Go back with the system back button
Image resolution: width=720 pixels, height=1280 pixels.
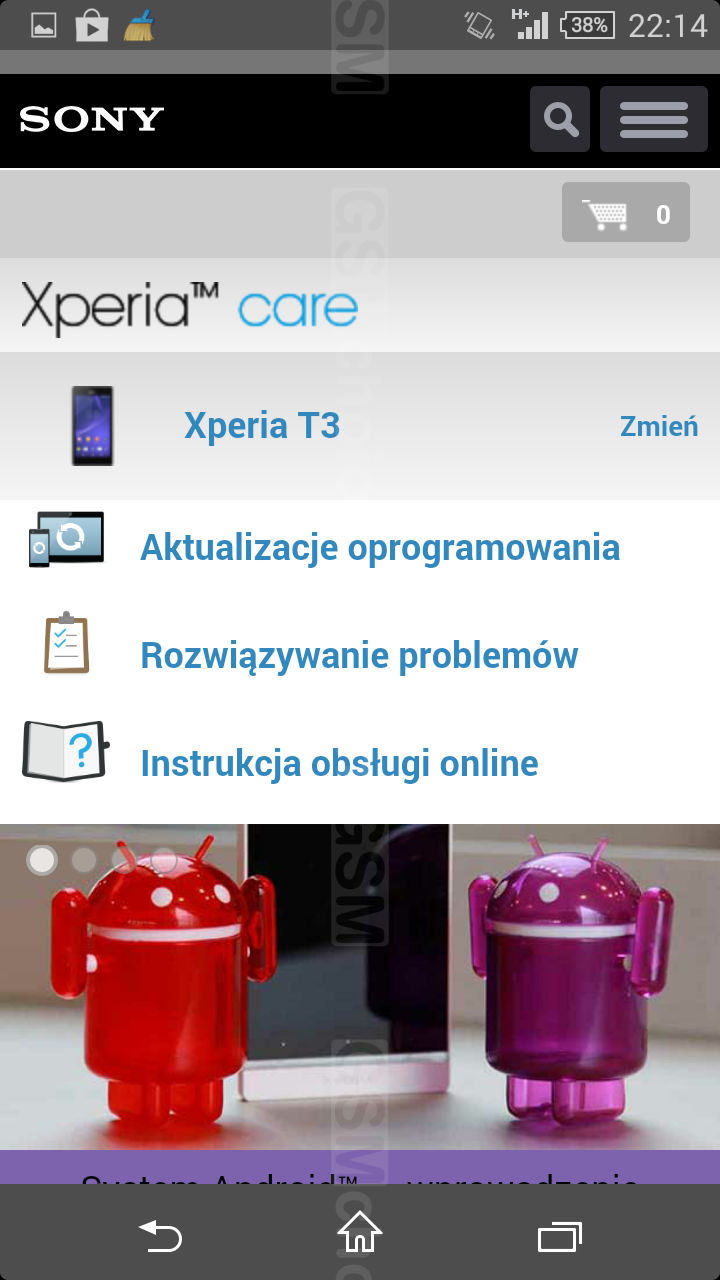coord(160,1236)
